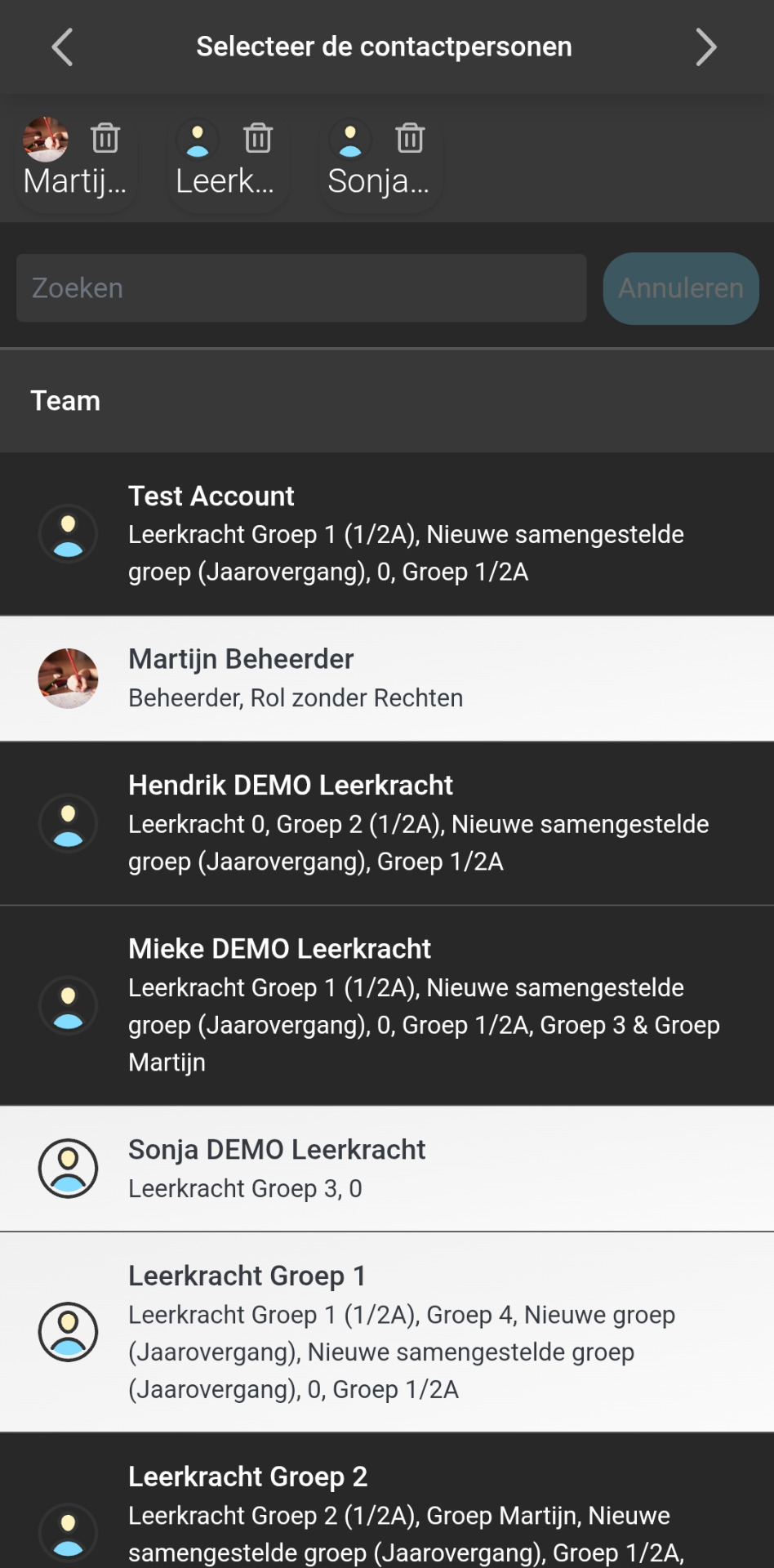Tap the Annuleren button
Viewport: 774px width, 1568px height.
[681, 287]
